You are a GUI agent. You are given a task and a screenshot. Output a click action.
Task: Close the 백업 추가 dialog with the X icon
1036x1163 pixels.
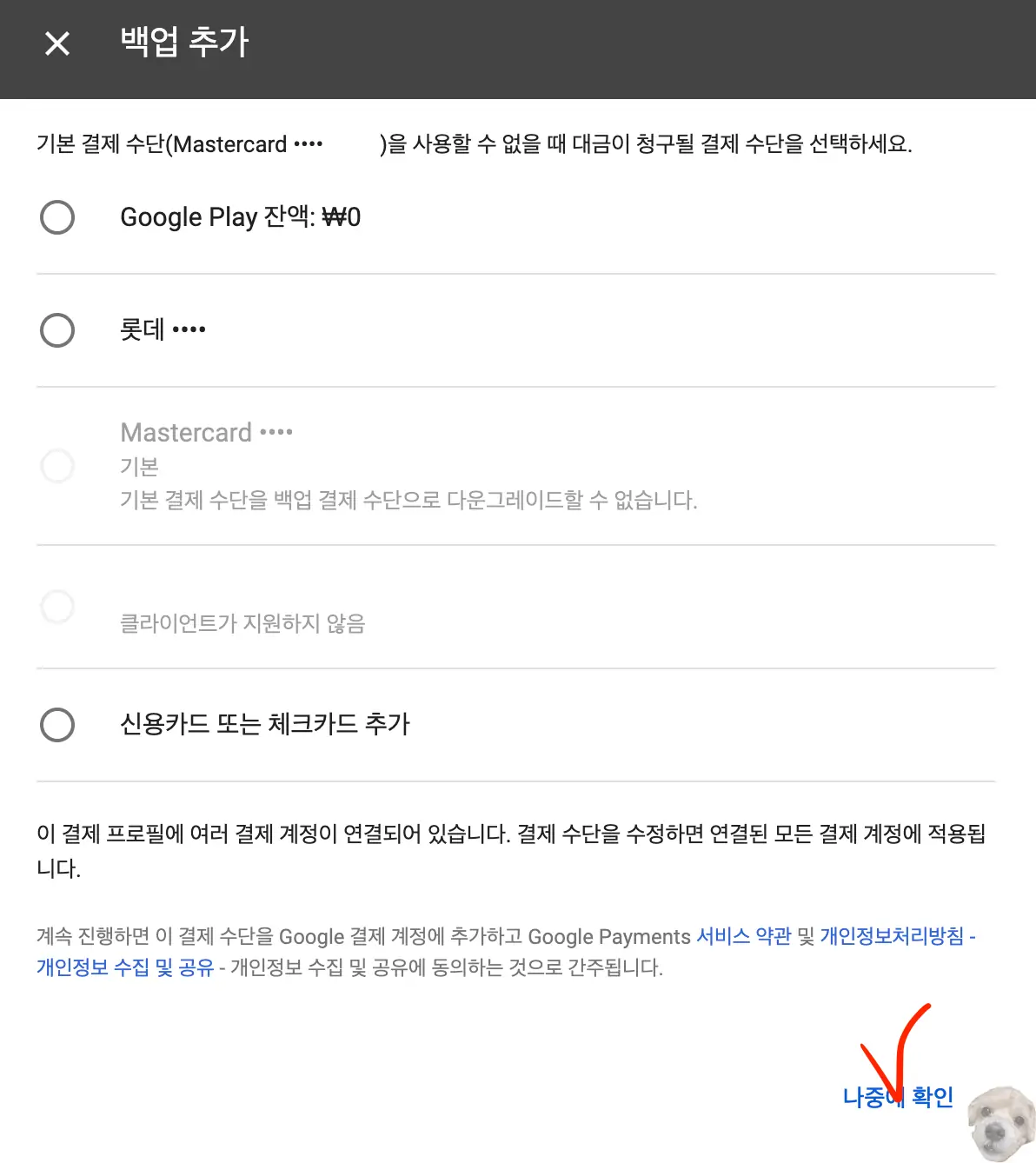click(56, 43)
